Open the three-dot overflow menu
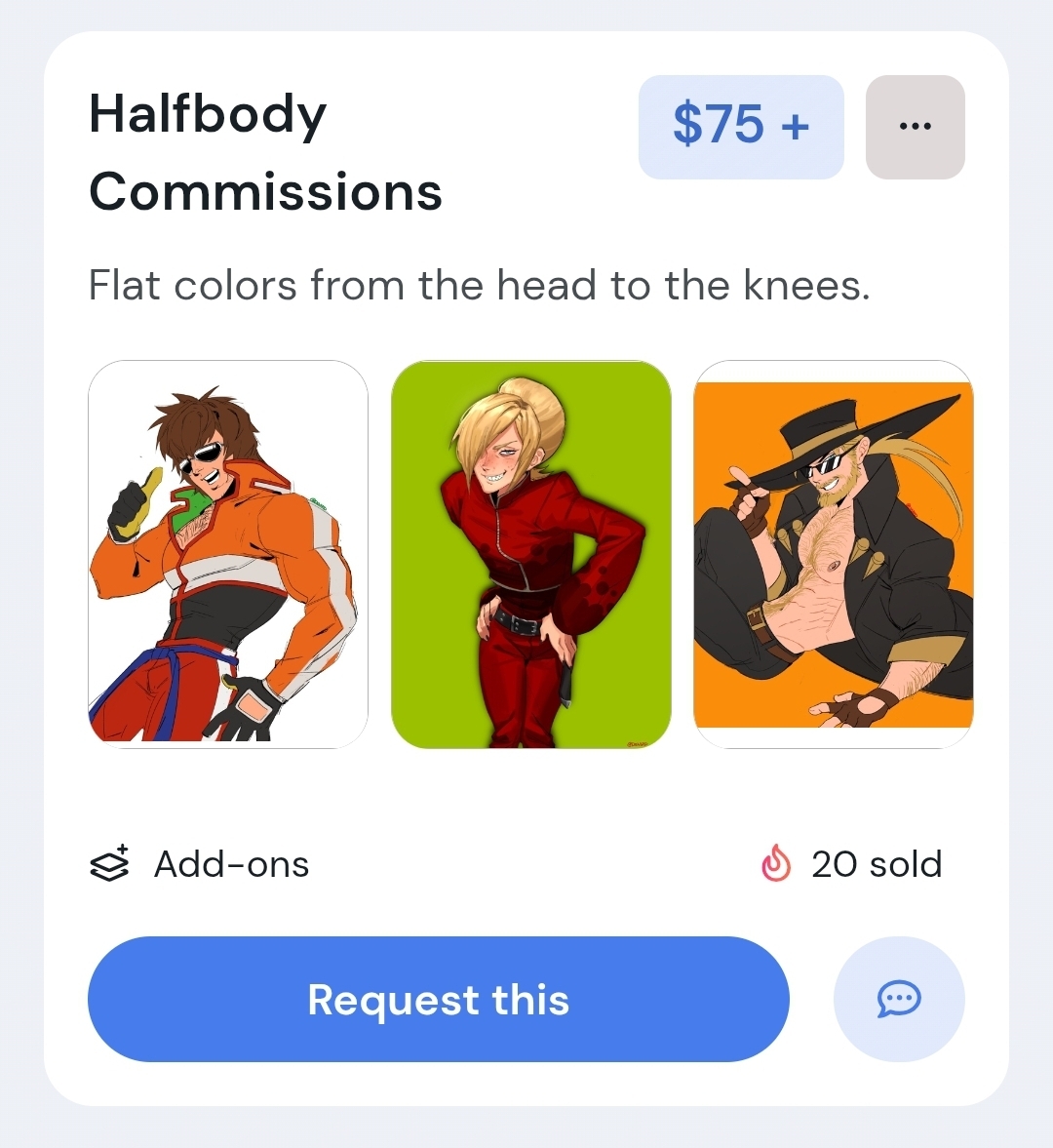This screenshot has width=1053, height=1148. [915, 127]
